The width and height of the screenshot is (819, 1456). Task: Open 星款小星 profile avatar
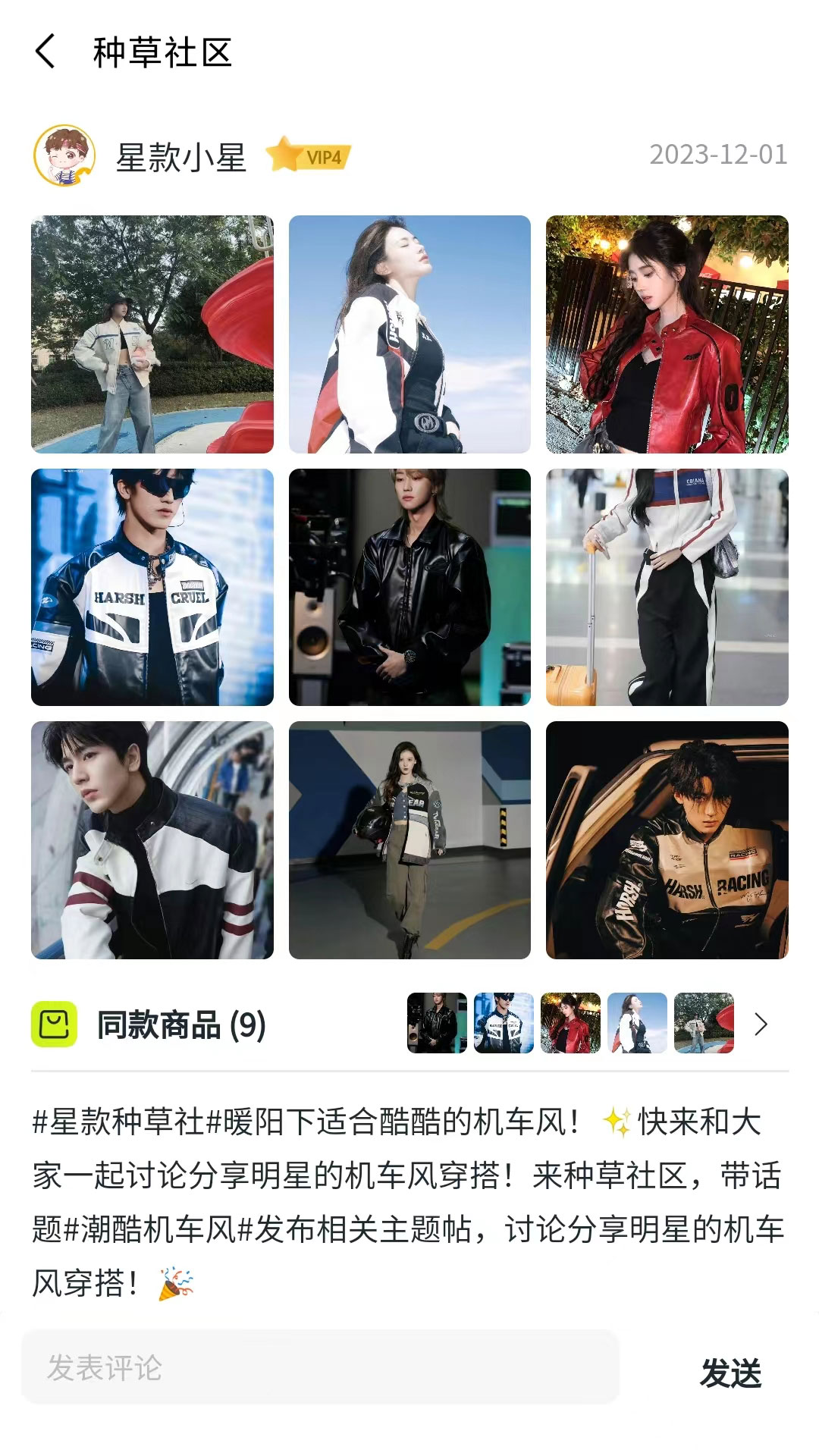64,155
